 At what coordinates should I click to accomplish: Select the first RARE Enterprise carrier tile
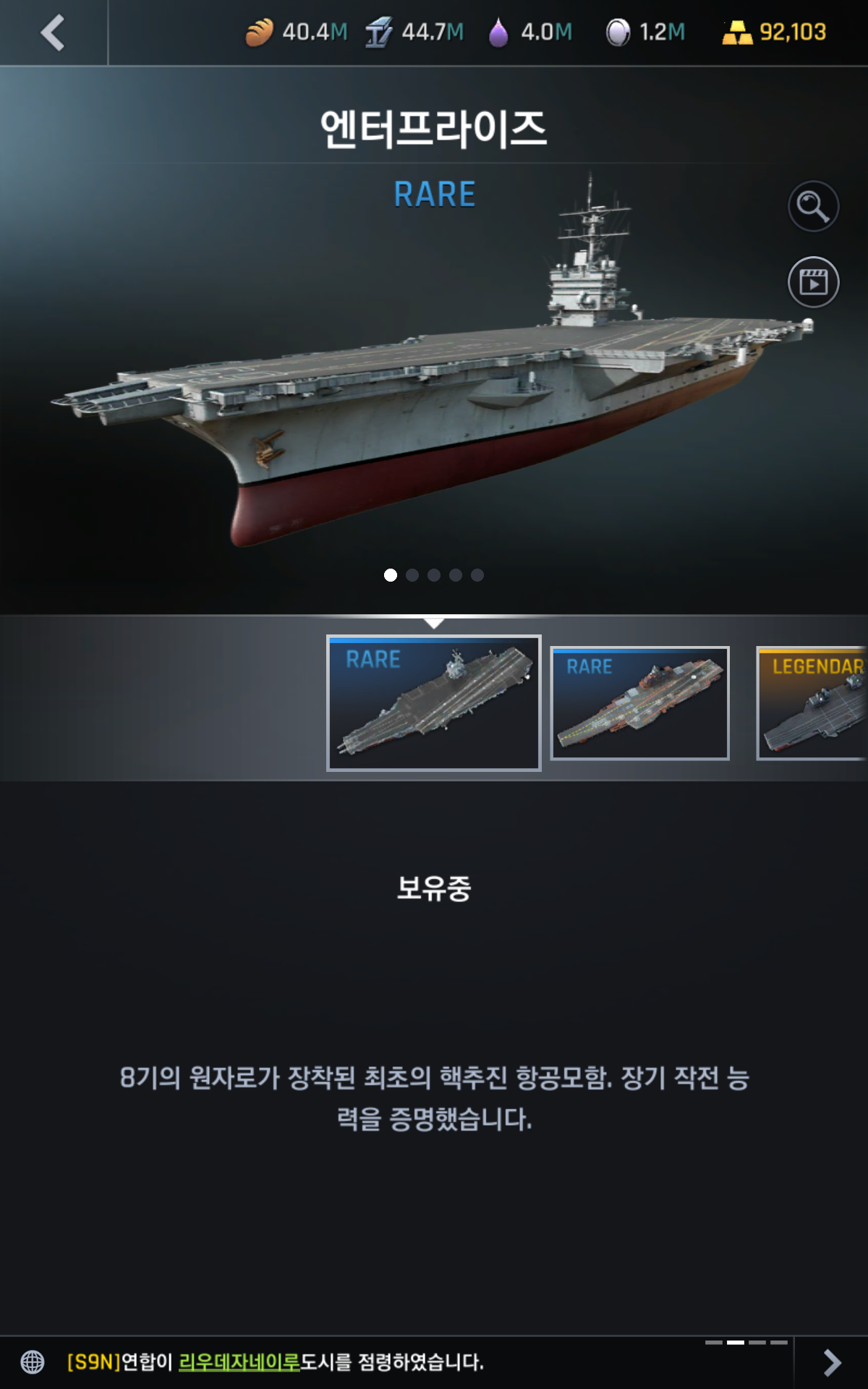433,703
